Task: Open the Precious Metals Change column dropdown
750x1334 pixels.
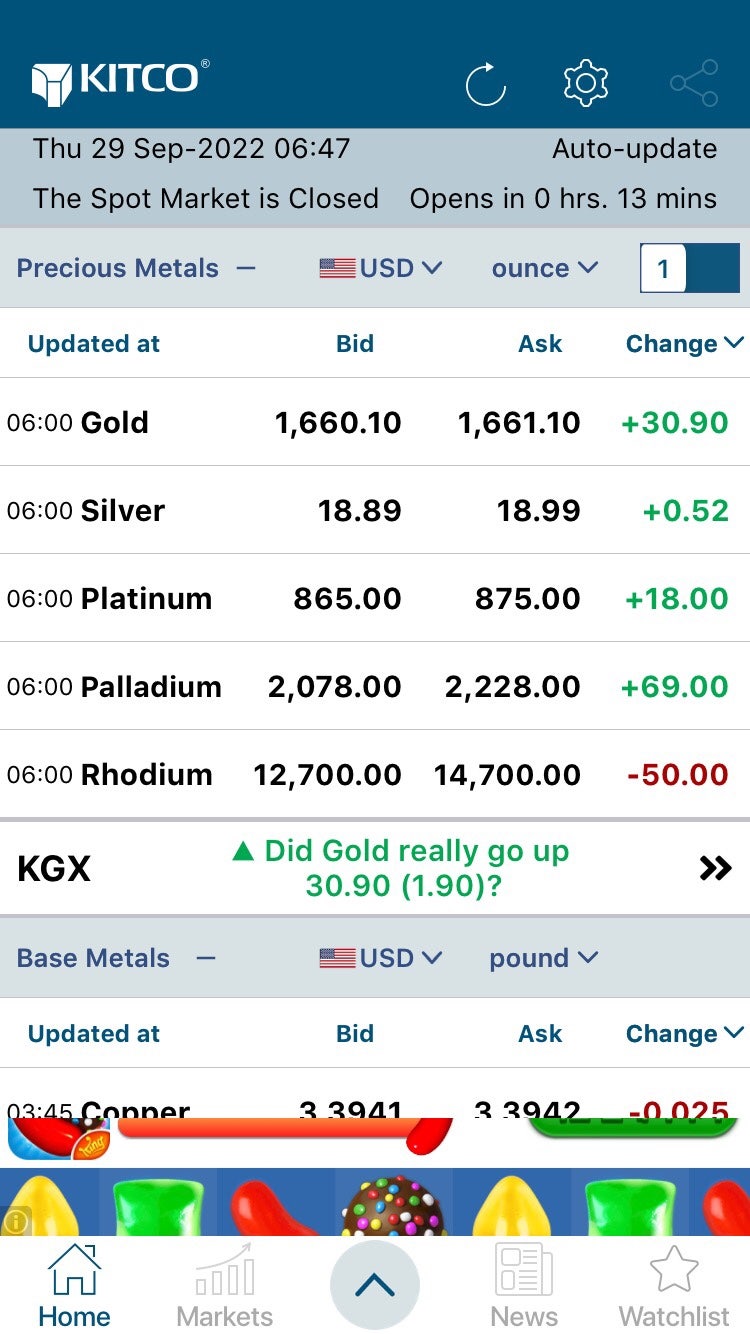Action: pos(684,344)
